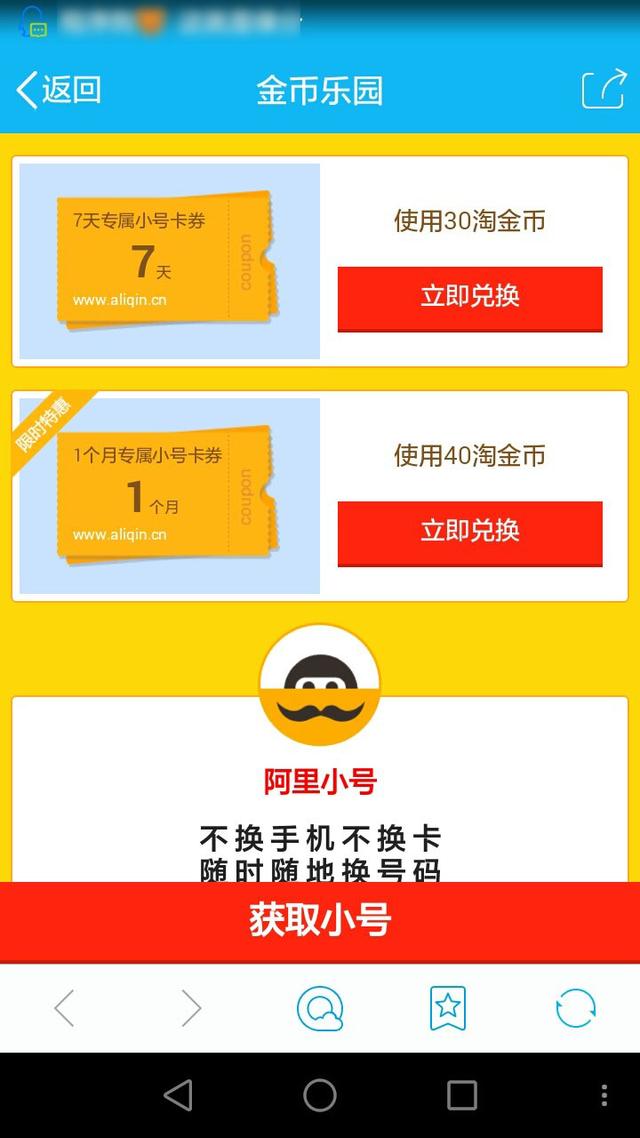Tap the 获取小号 button
Viewport: 640px width, 1138px height.
click(x=320, y=921)
